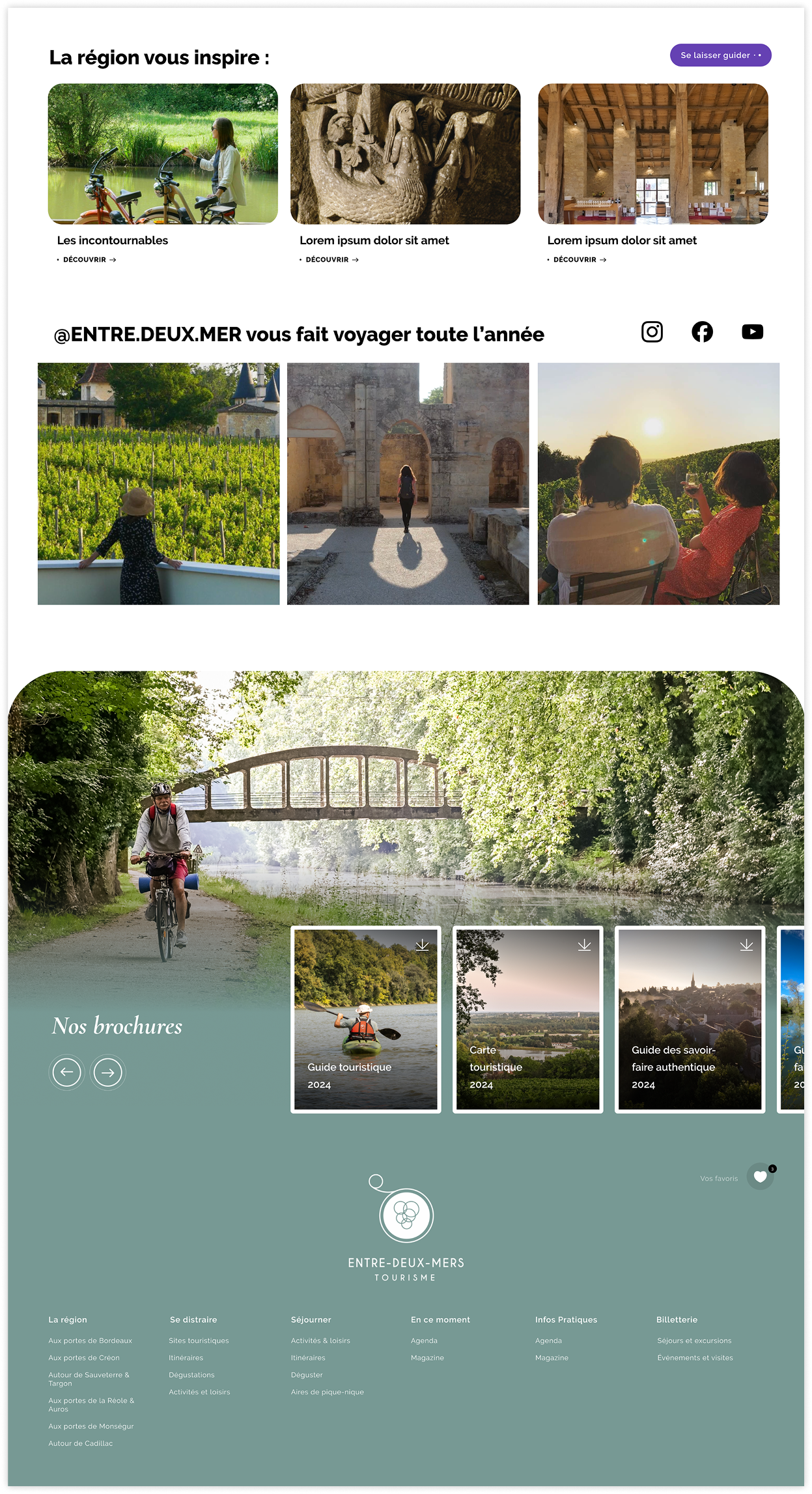Screen dimensions: 812x1494
Task: Advance the brochures carousel with right arrow
Action: pyautogui.click(x=108, y=1072)
